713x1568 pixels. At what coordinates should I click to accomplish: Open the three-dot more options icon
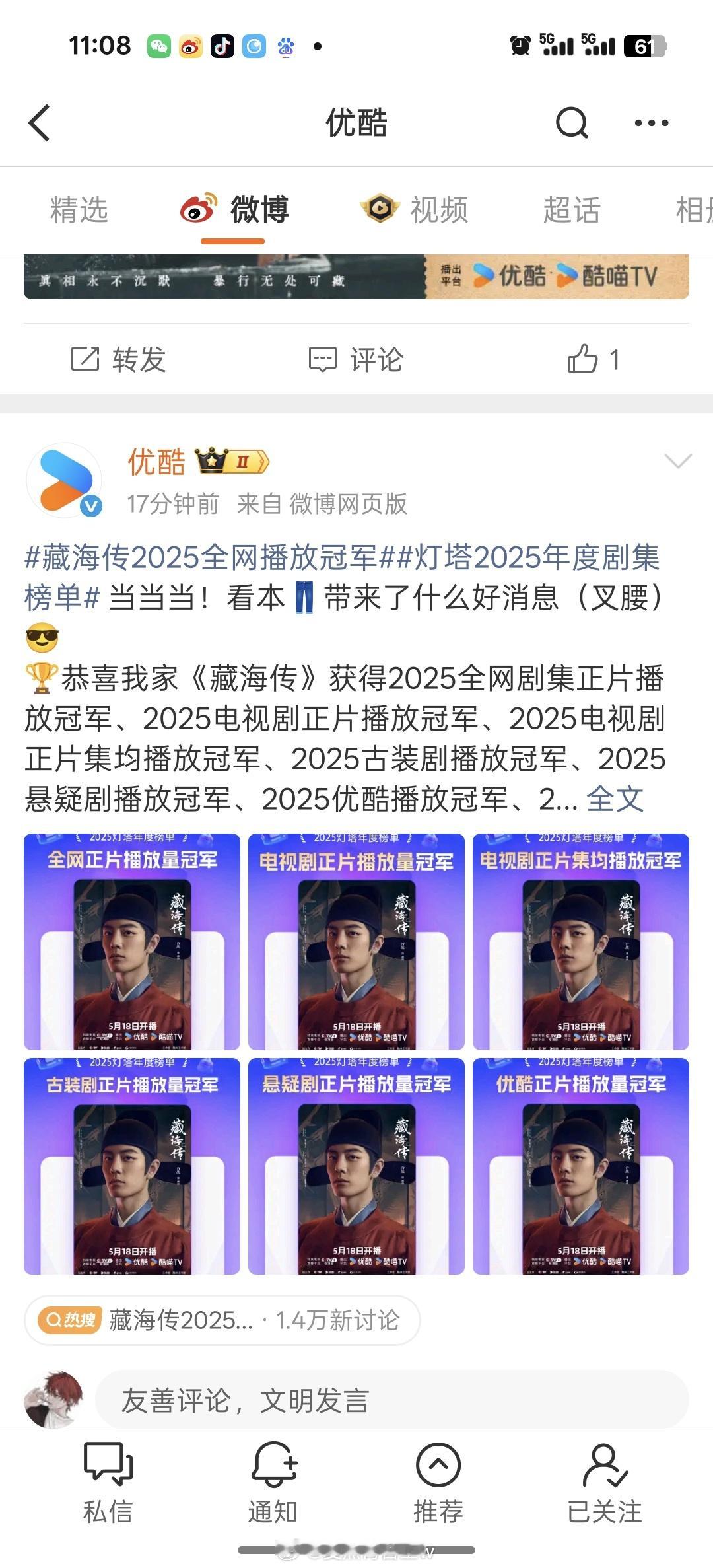click(x=652, y=123)
